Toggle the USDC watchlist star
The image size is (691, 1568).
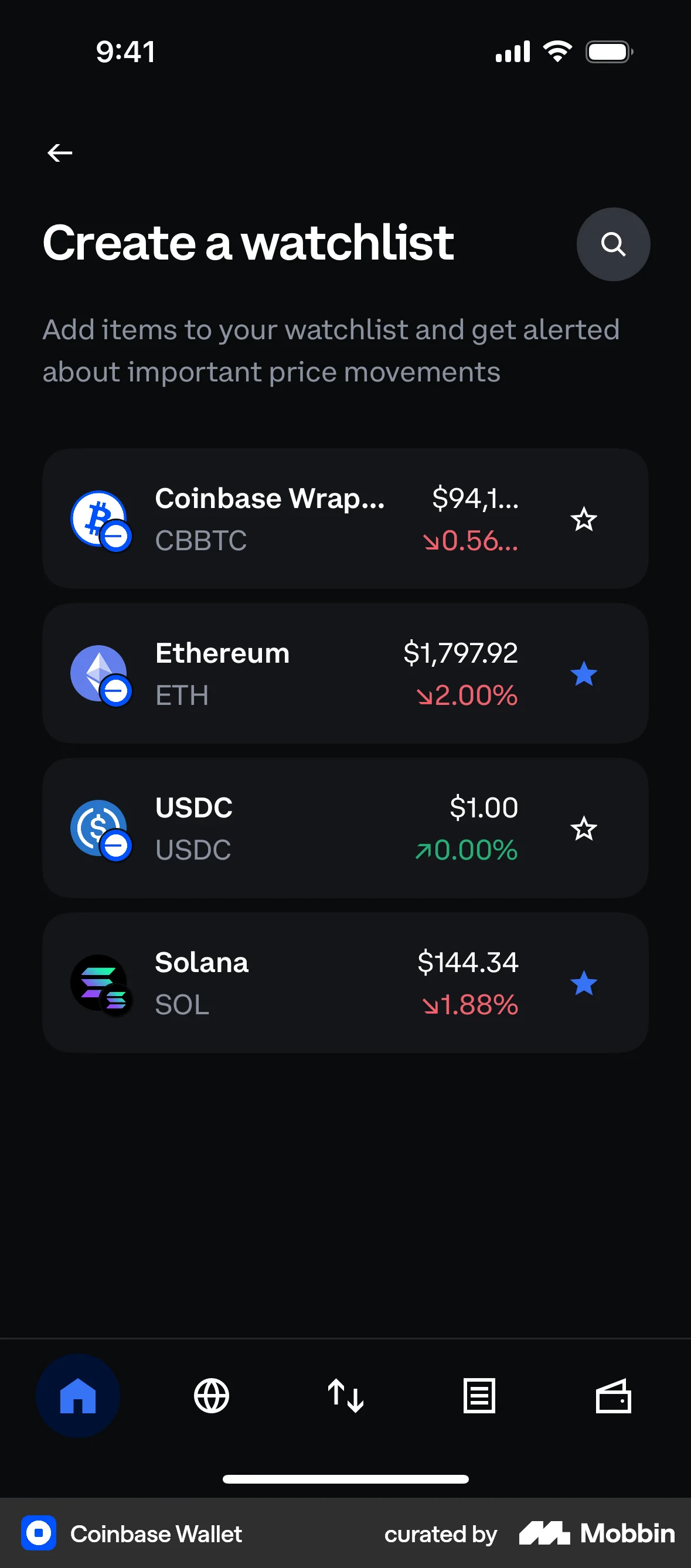pyautogui.click(x=584, y=829)
